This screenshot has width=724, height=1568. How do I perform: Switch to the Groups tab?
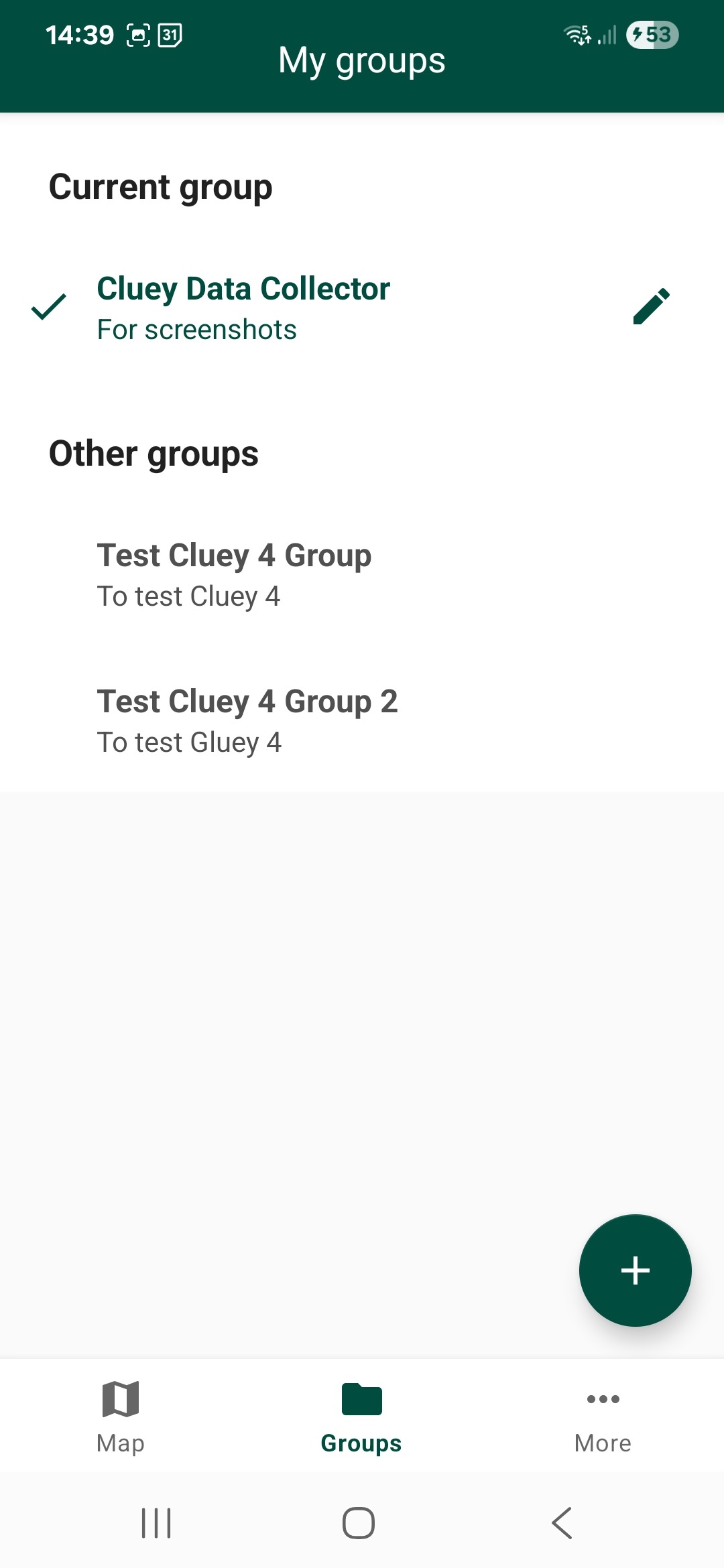[x=362, y=1417]
